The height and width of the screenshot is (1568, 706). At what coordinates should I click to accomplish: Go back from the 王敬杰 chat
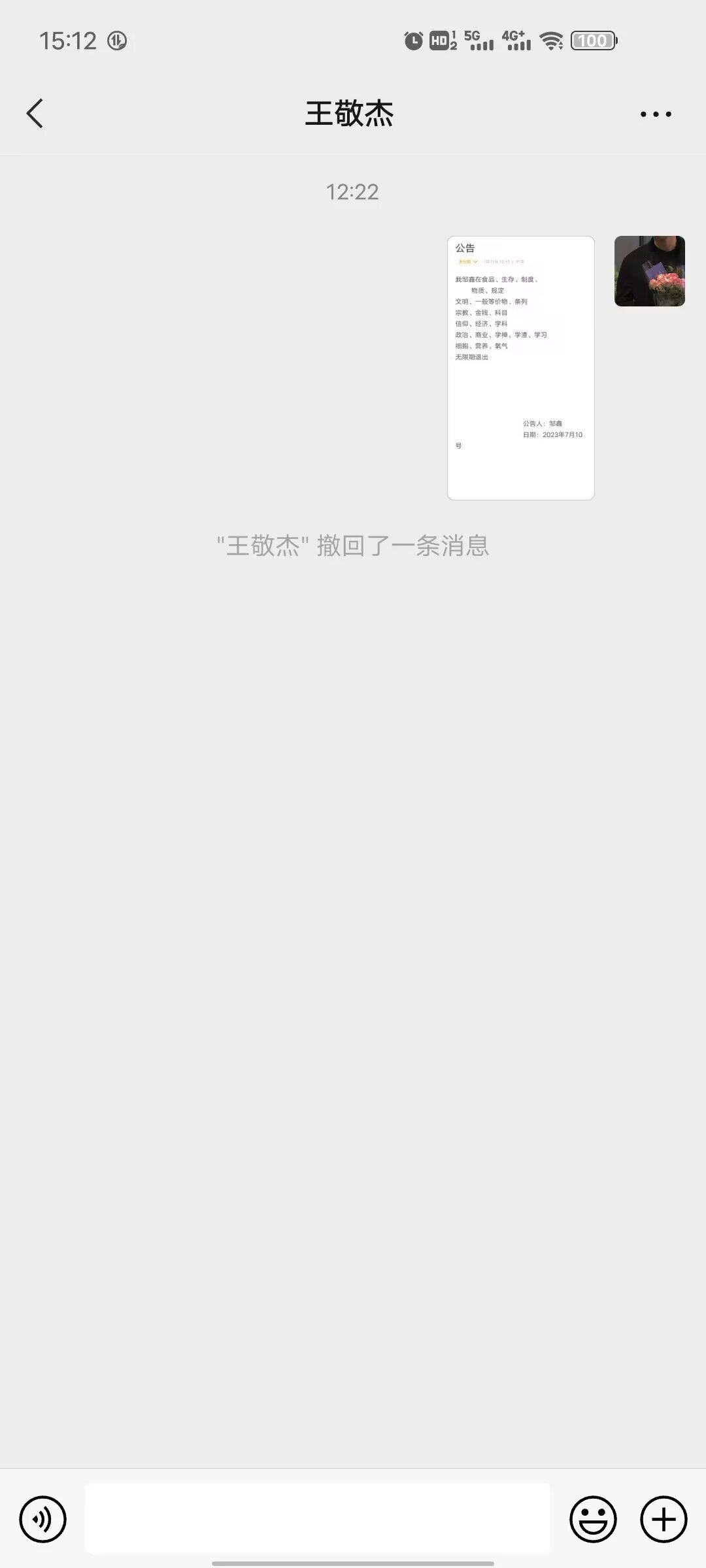[x=35, y=114]
